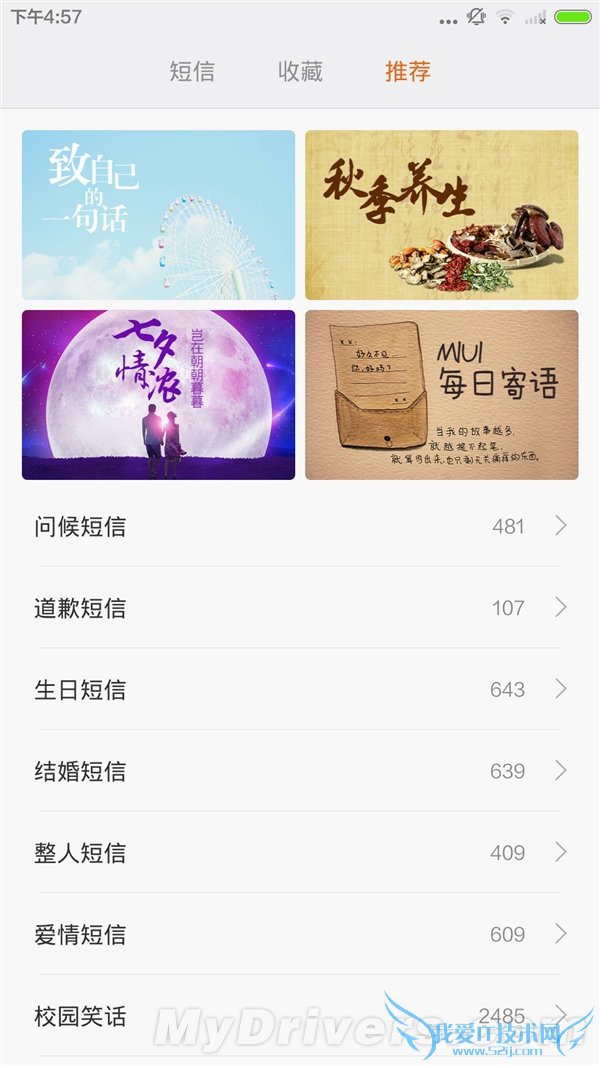Browse the 生日短信 list
The height and width of the screenshot is (1066, 600).
[x=300, y=690]
